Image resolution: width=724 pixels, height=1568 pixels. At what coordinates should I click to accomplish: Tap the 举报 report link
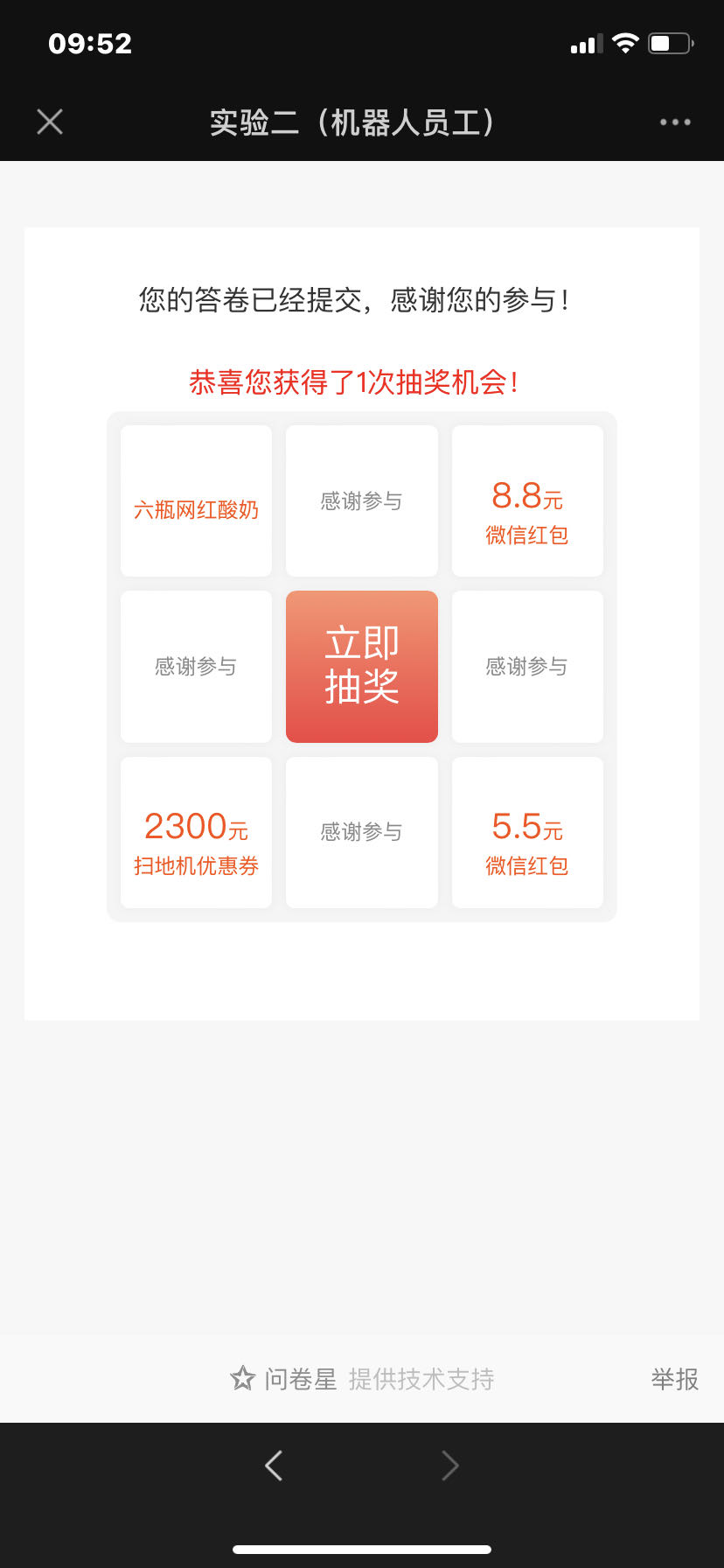point(674,1379)
